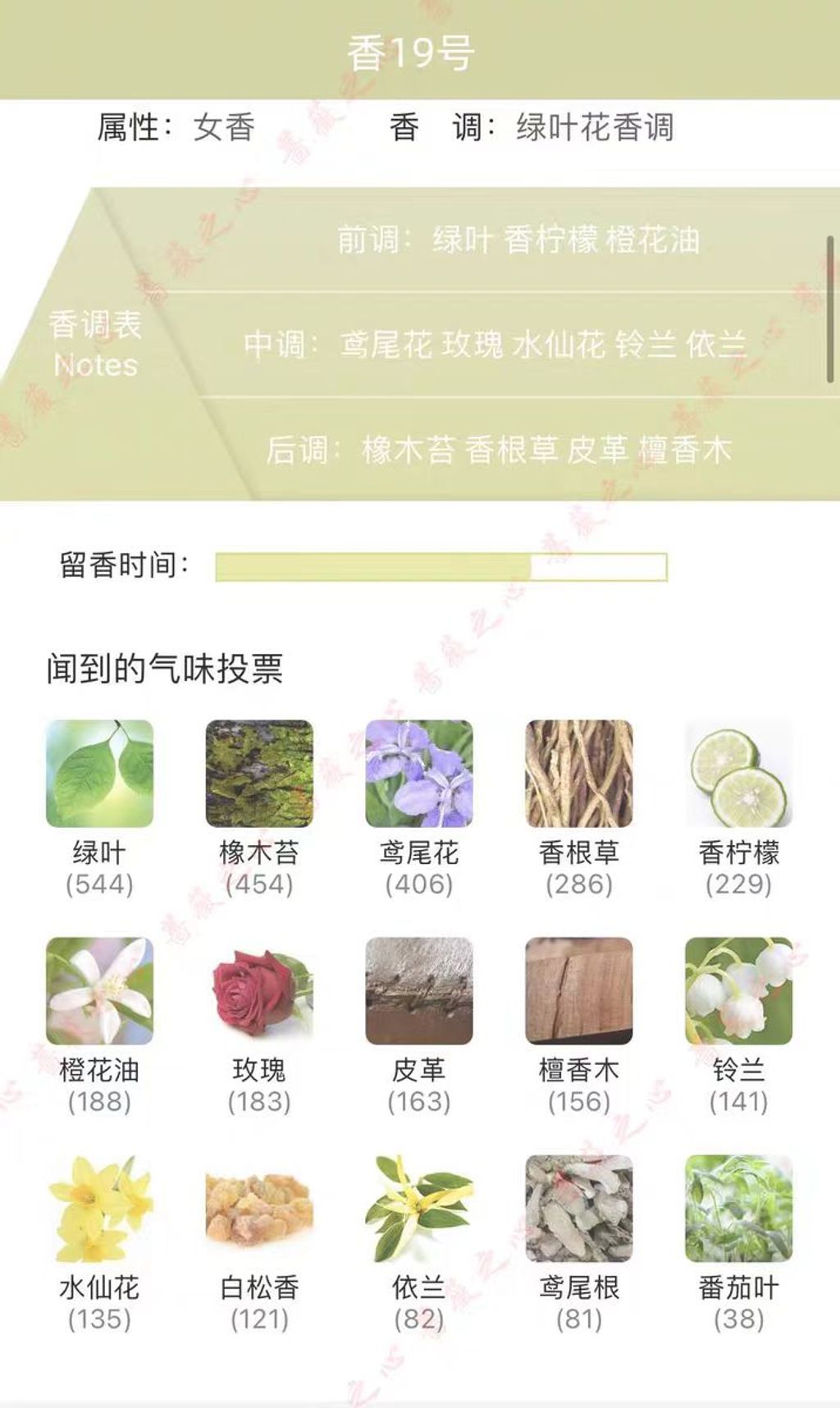Tap the 番茄叶 note tile
Viewport: 840px width, 1408px height.
coord(739,1209)
